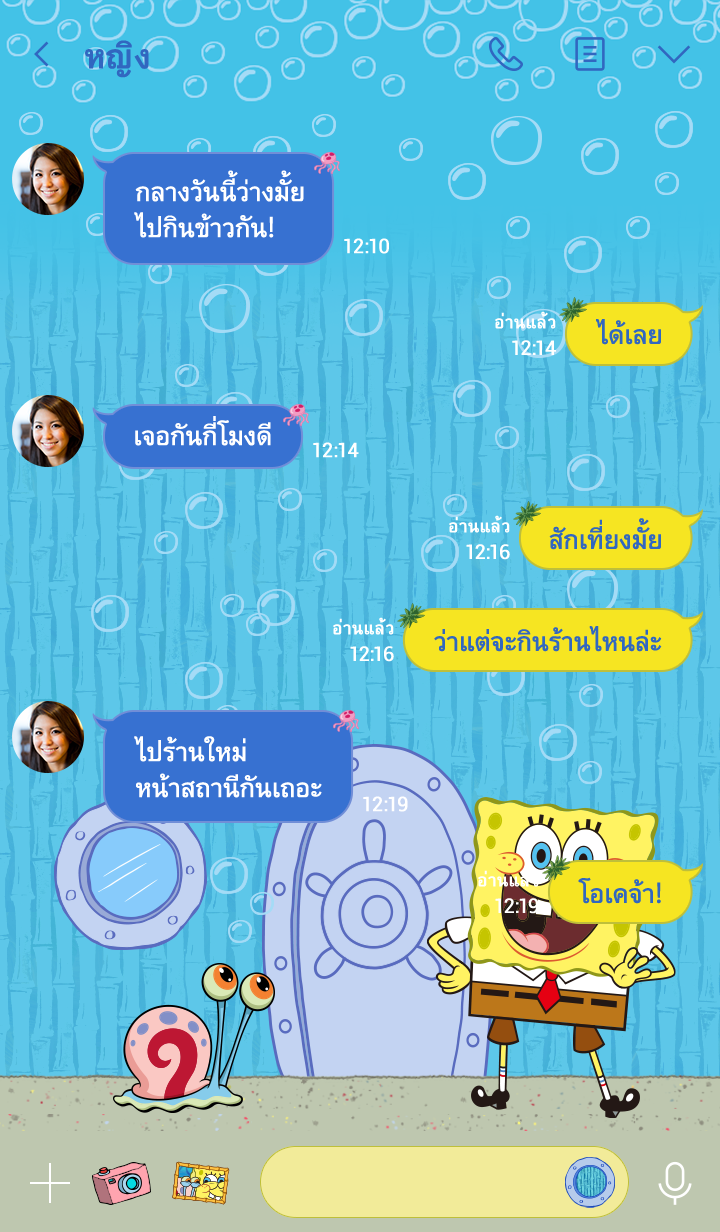This screenshot has height=1232, width=720.
Task: Record a voice message with the microphone
Action: coord(675,1183)
